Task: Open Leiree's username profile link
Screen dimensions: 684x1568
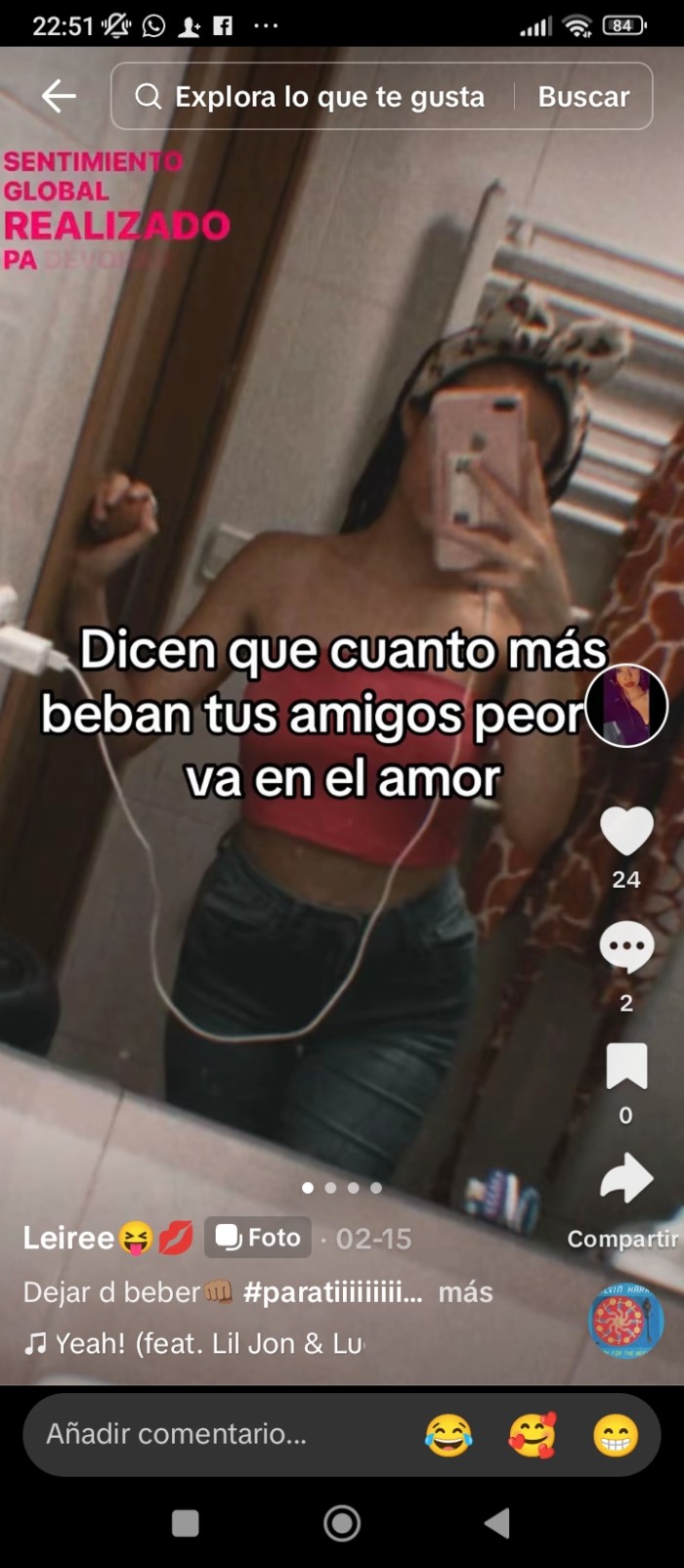Action: tap(68, 1238)
